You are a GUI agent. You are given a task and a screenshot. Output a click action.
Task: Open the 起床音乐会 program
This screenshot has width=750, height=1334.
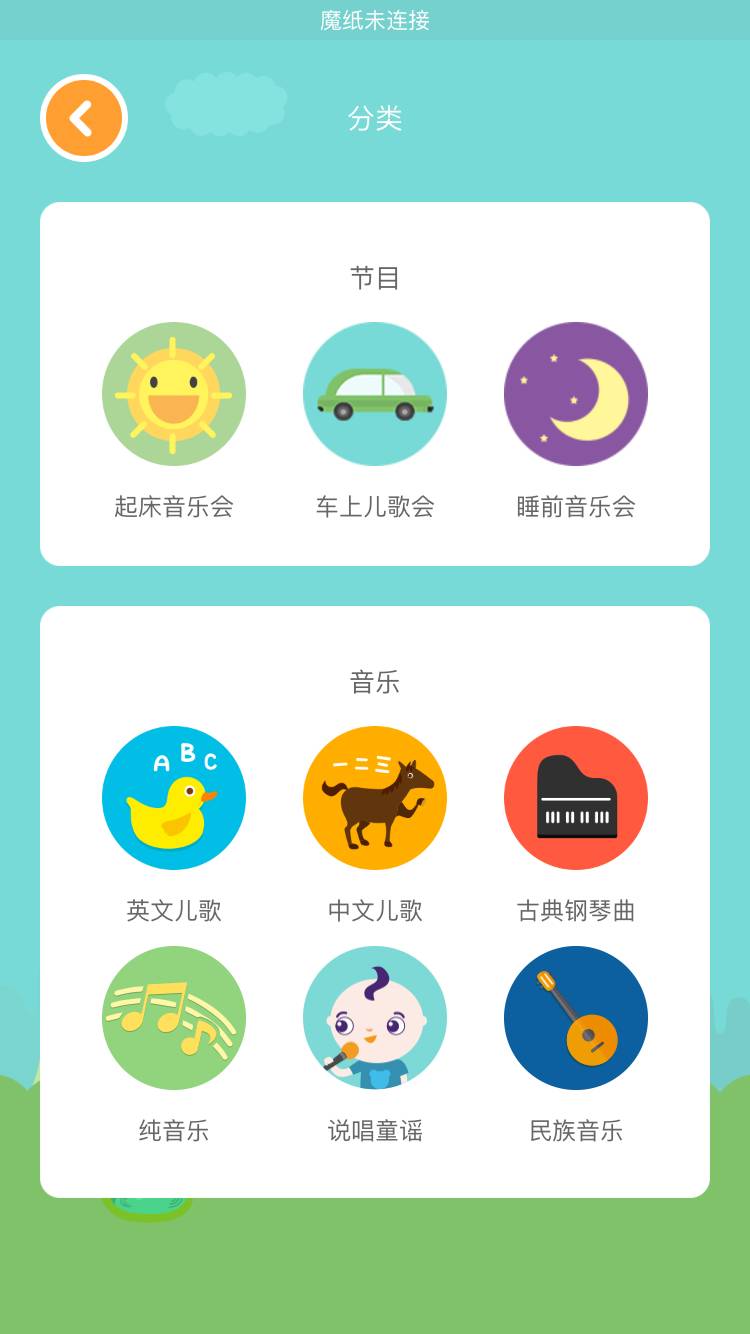pyautogui.click(x=174, y=394)
